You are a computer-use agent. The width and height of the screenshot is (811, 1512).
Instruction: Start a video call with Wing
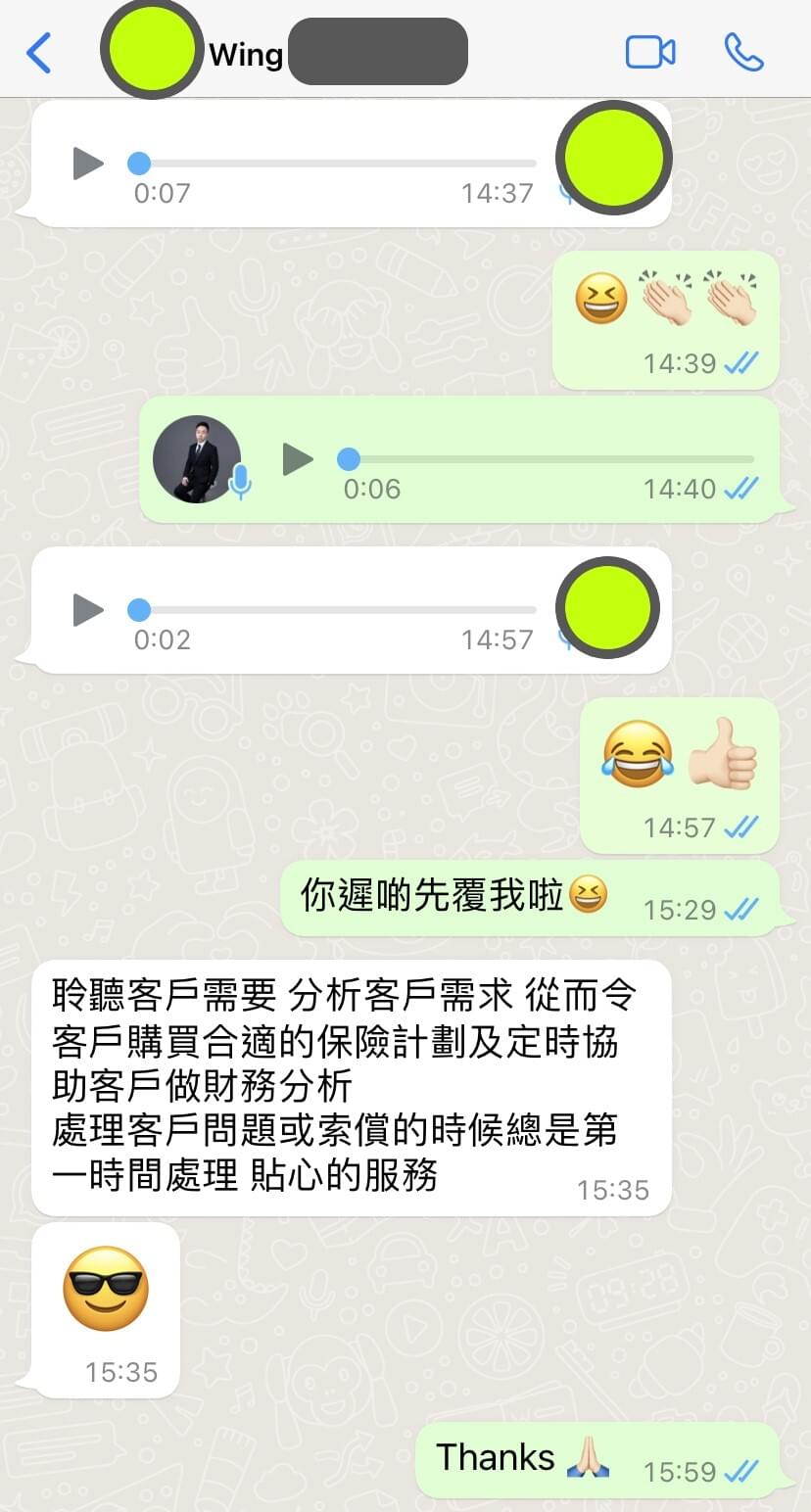pyautogui.click(x=650, y=53)
